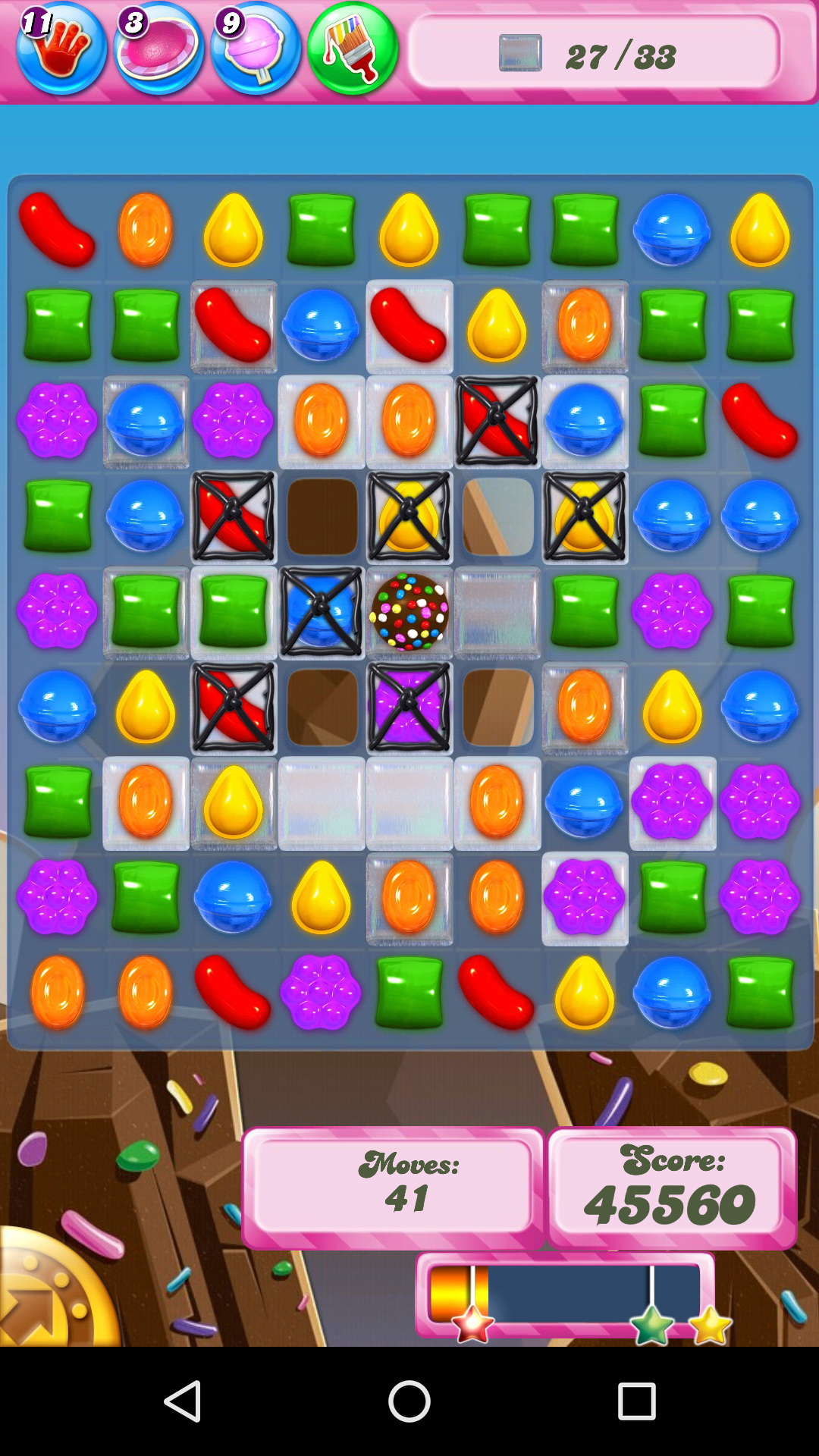This screenshot has width=819, height=1456.
Task: Tap the system home button
Action: coord(409,1401)
